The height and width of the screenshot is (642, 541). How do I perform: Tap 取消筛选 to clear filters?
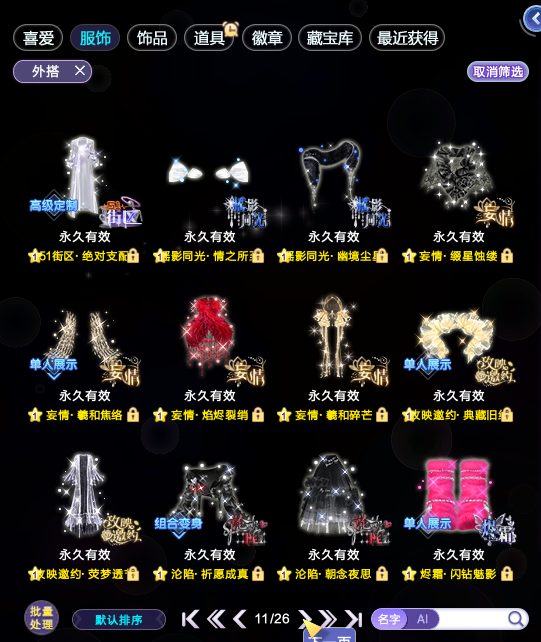coord(498,72)
